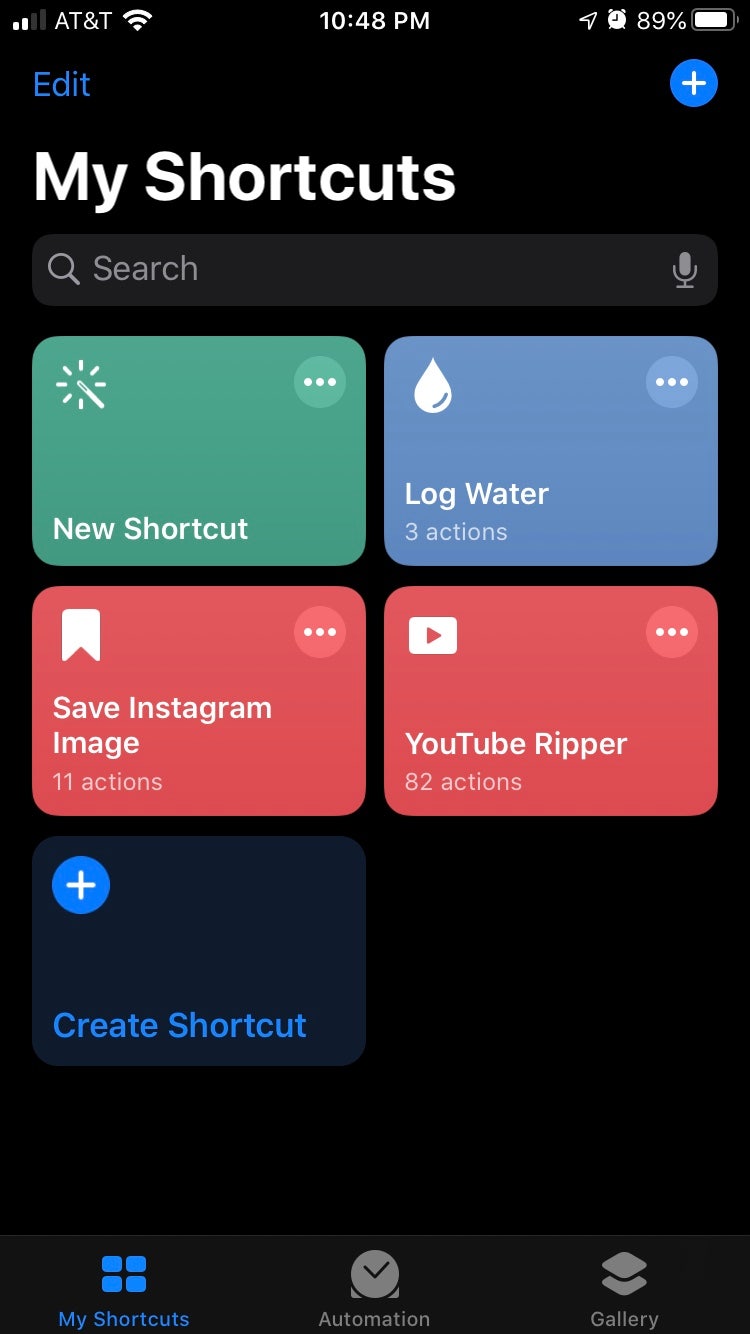Image resolution: width=750 pixels, height=1334 pixels.
Task: Tap the Create Shortcut card
Action: pos(199,951)
